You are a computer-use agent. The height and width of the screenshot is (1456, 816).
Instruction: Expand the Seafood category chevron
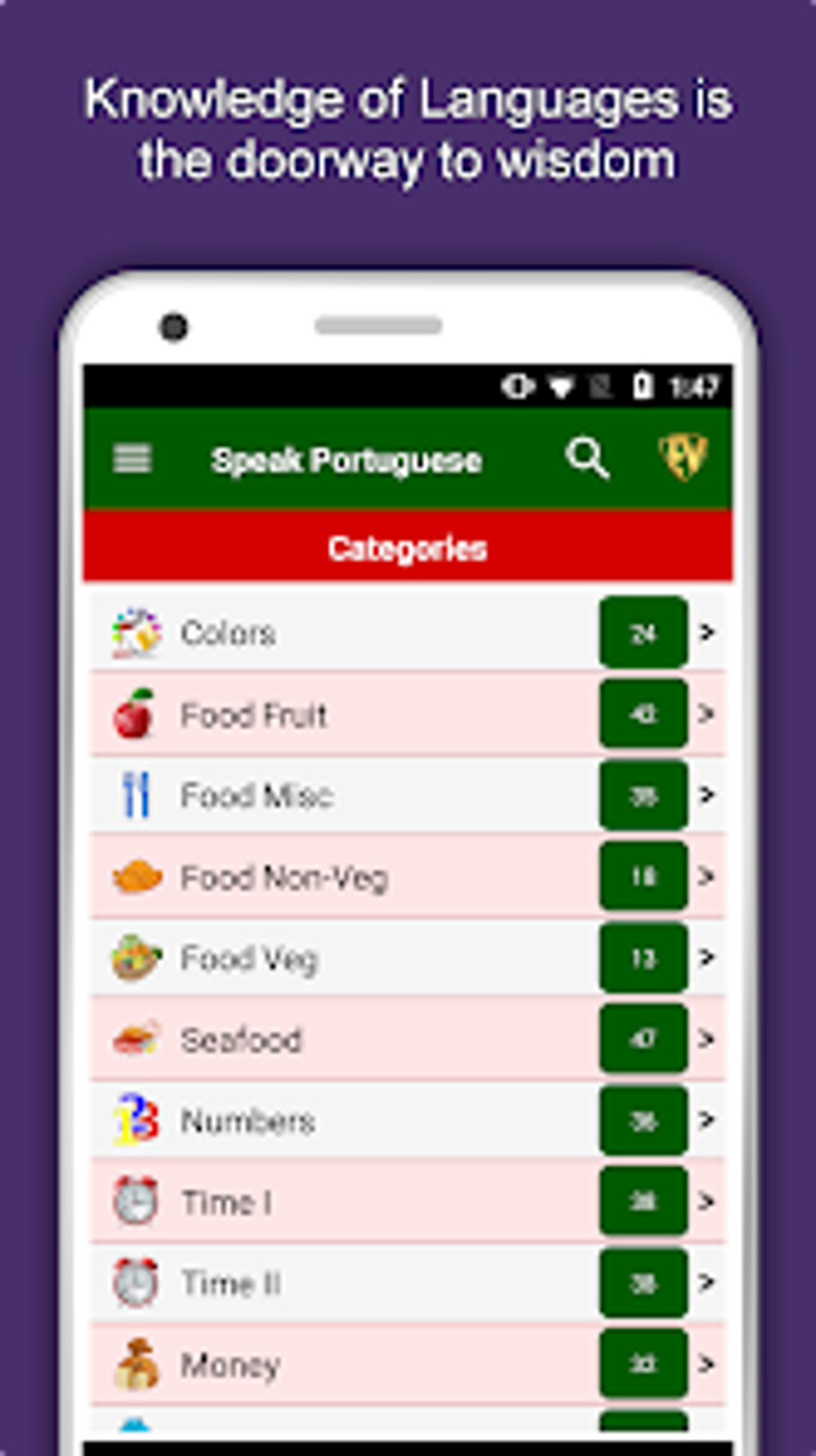[x=705, y=1040]
